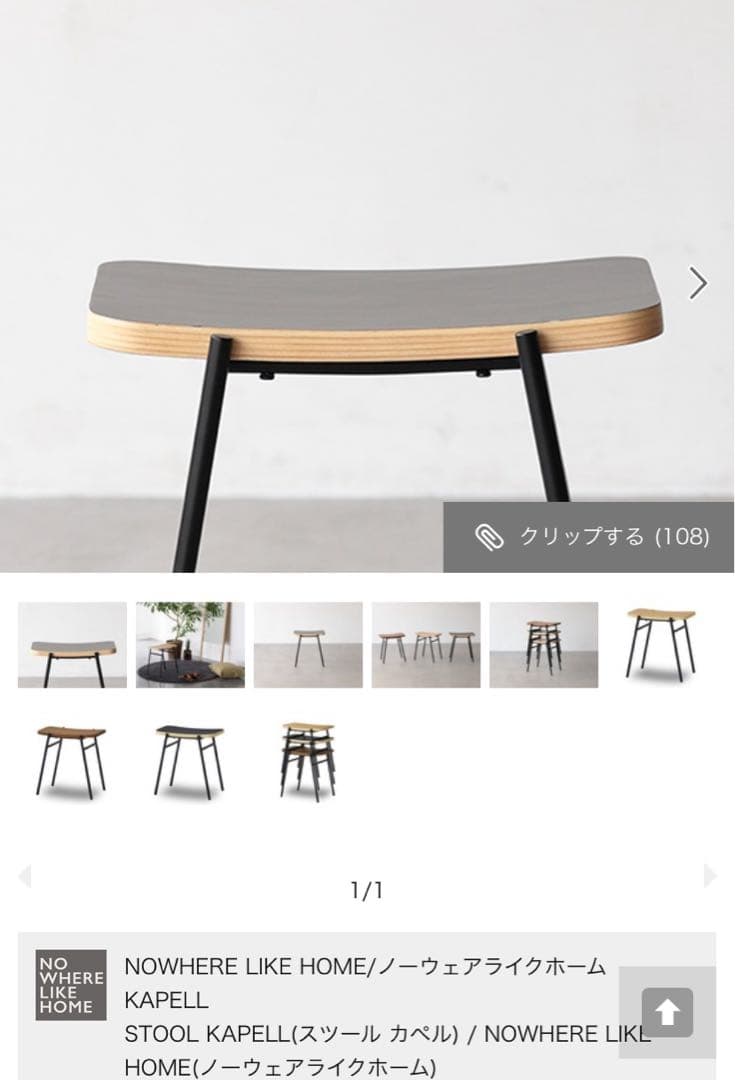Select thumbnail of stacked stools on gray floor
735x1080 pixels.
click(x=543, y=644)
